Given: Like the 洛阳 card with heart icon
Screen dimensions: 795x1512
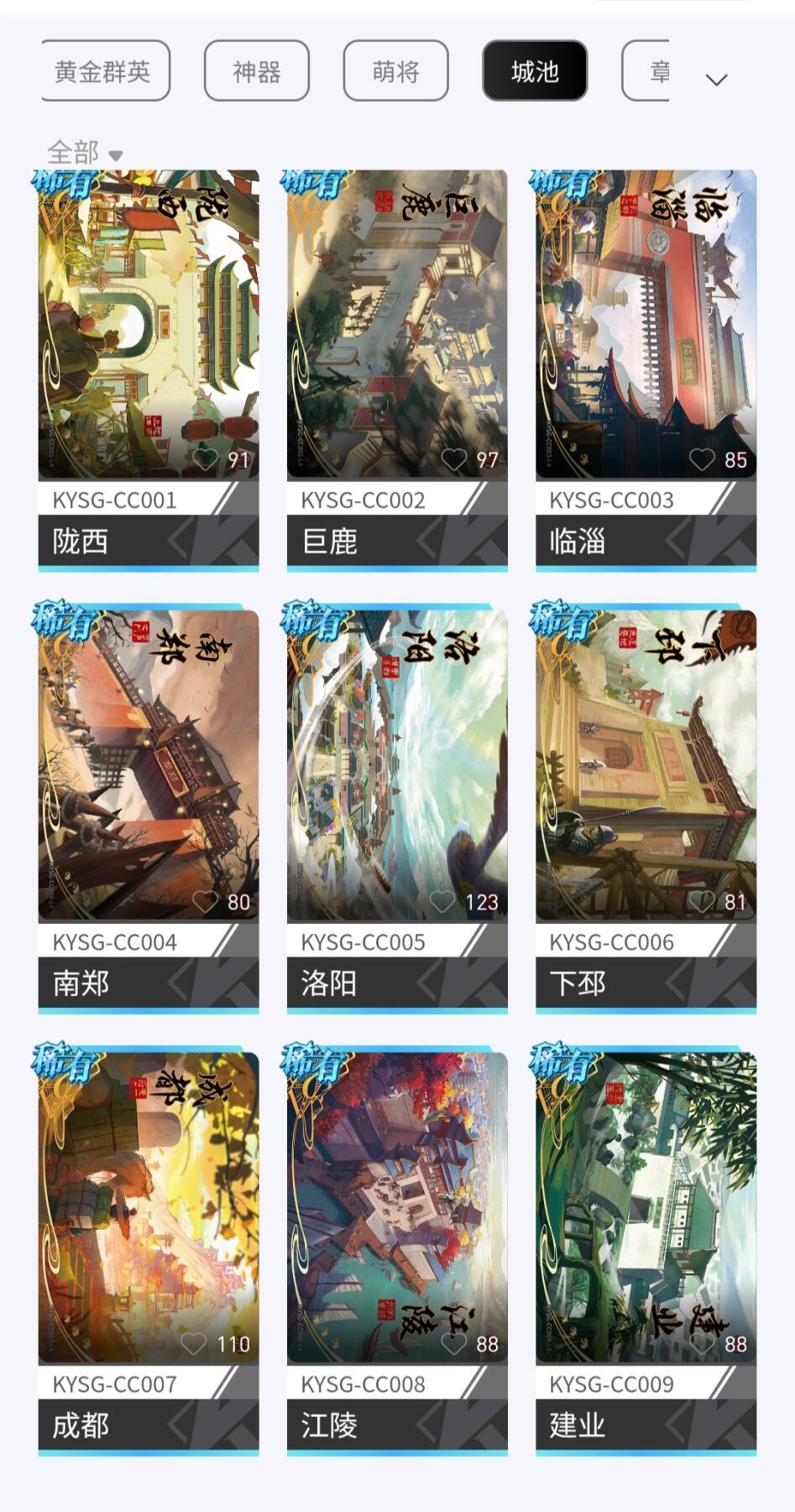Looking at the screenshot, I should (442, 902).
